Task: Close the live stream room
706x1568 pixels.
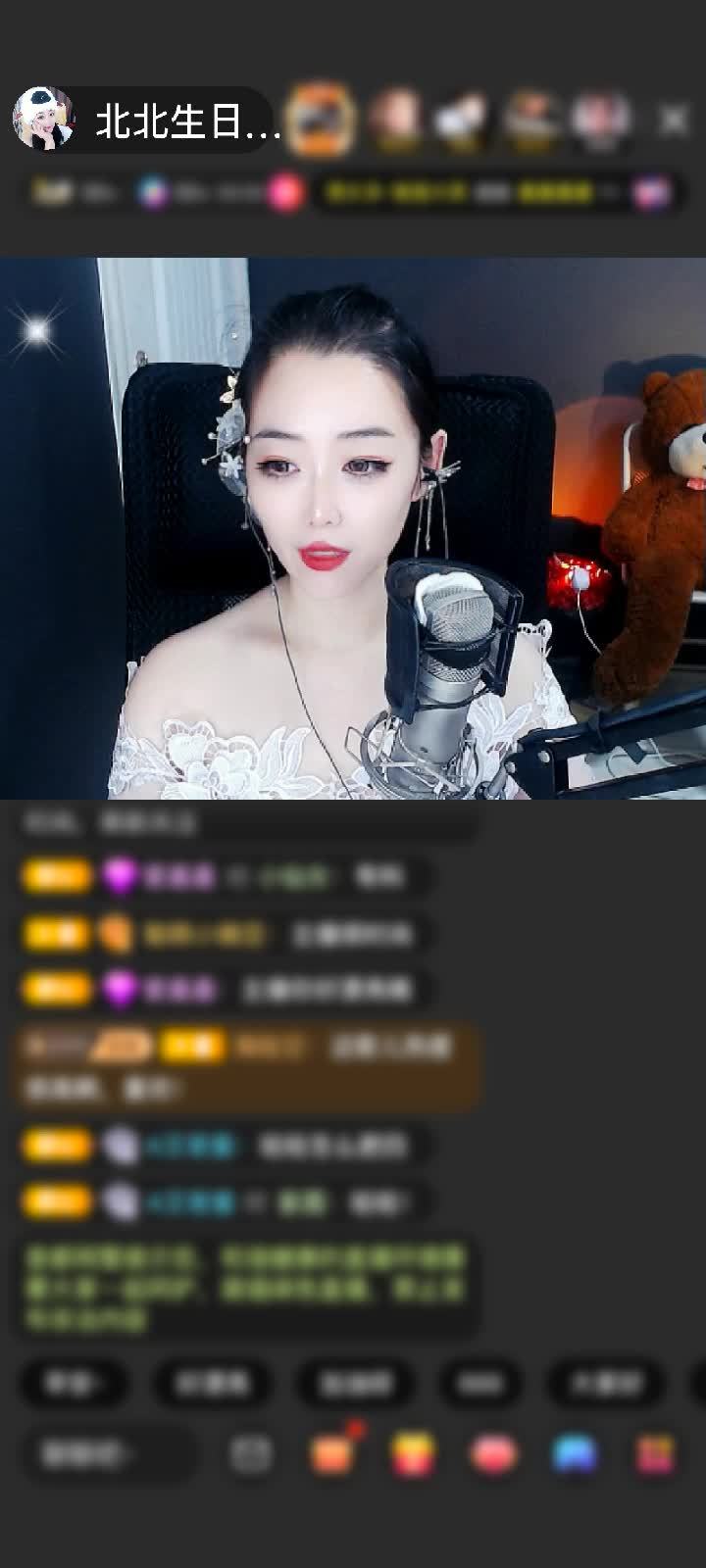Action: click(x=673, y=121)
